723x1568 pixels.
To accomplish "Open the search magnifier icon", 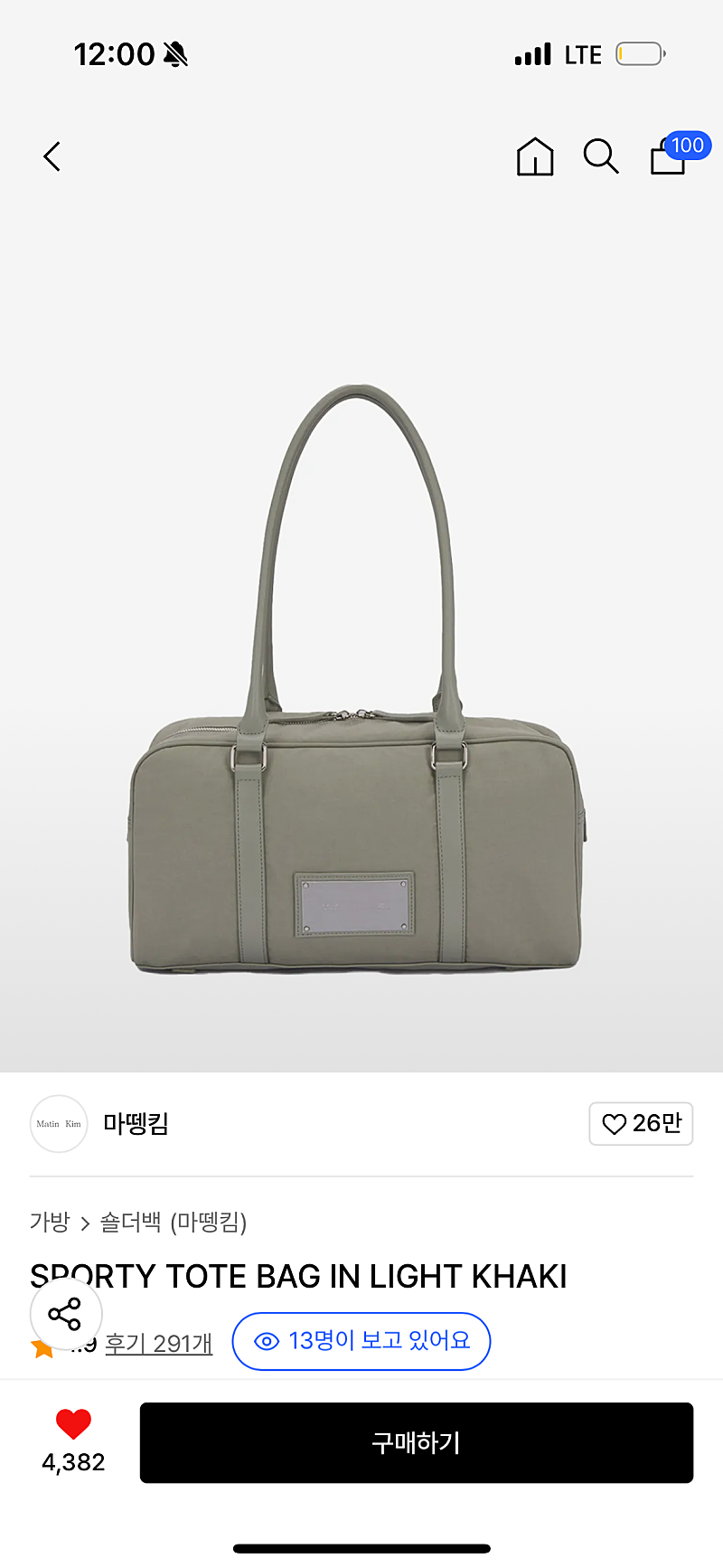I will click(x=600, y=156).
